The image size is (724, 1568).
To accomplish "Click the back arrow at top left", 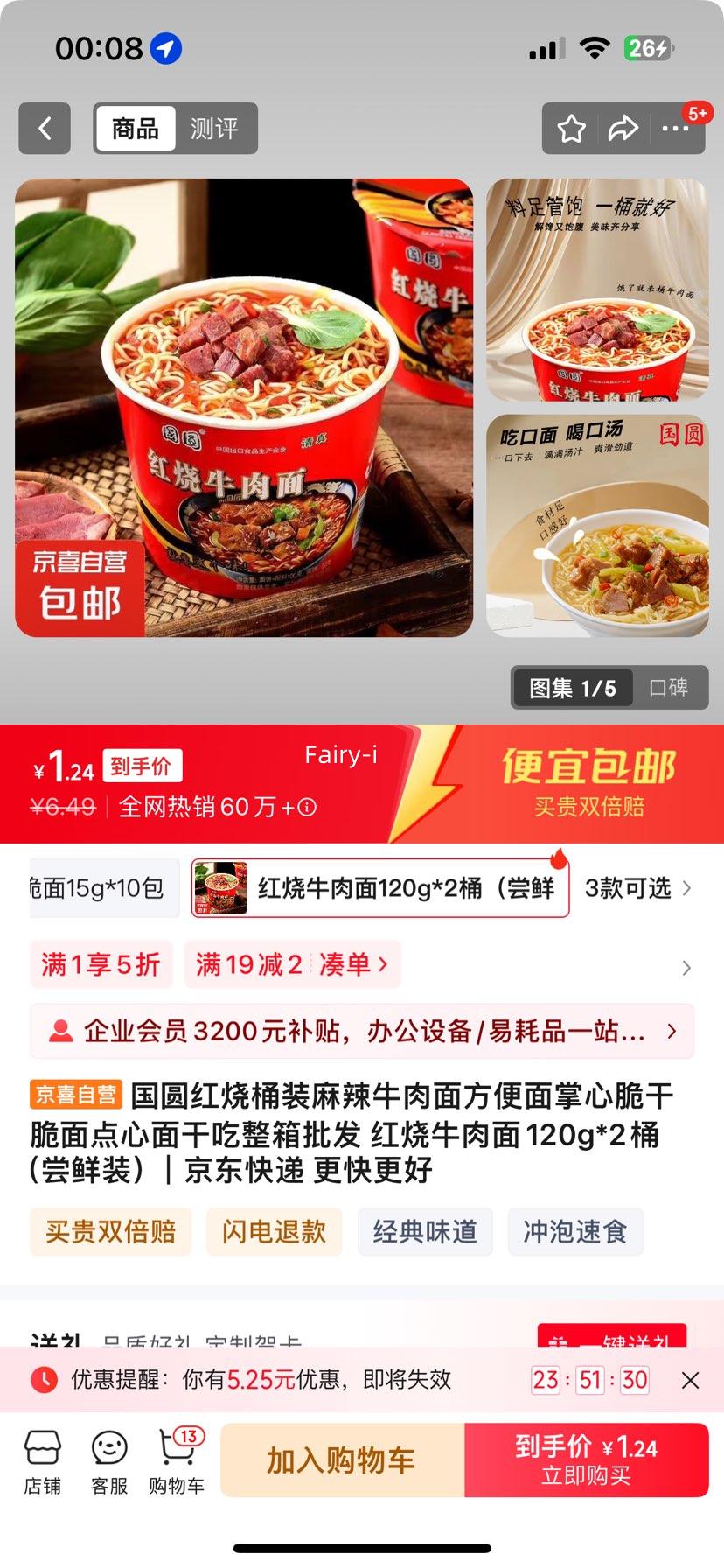I will pos(44,129).
